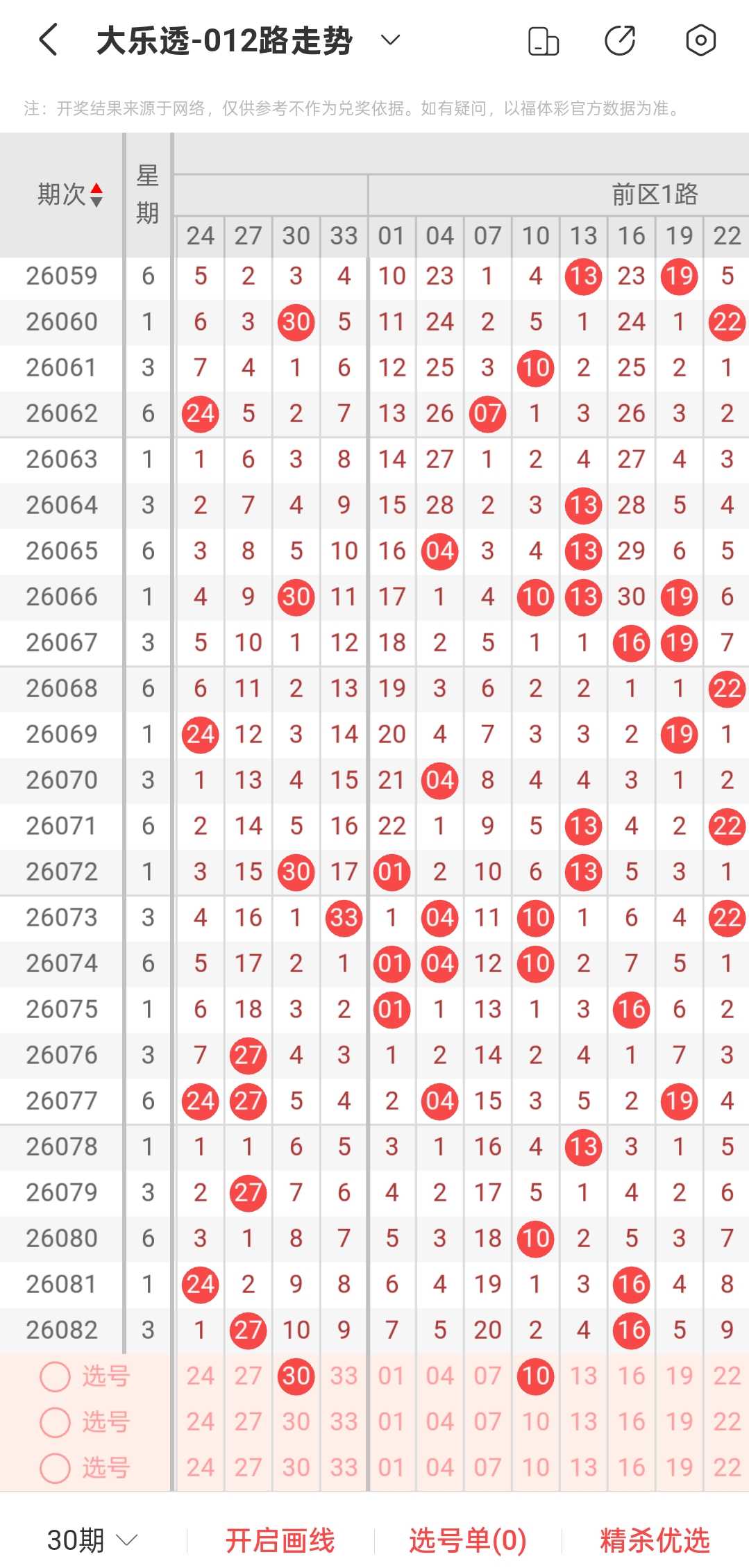The image size is (749, 1568).
Task: Tap 开启画线 to enable line drawing
Action: point(280,1540)
